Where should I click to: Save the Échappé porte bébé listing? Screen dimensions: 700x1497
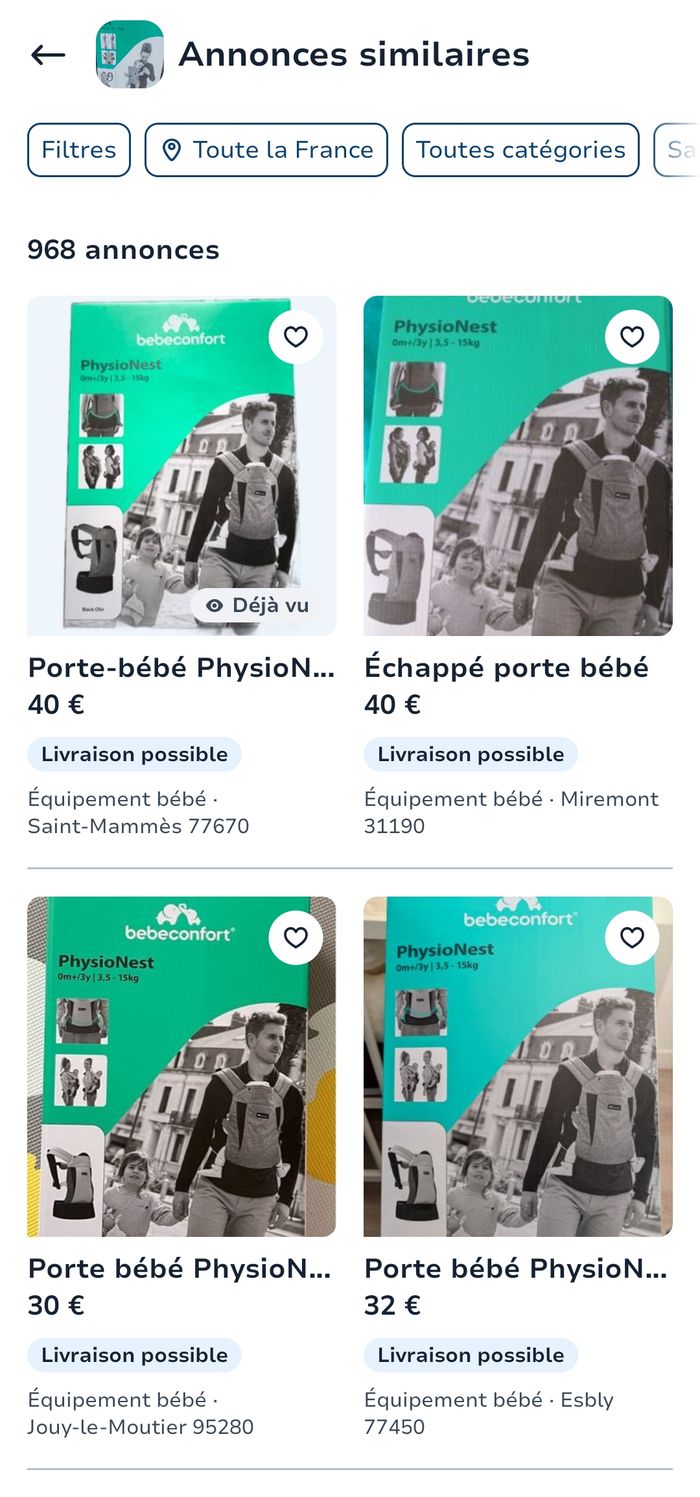pyautogui.click(x=632, y=337)
